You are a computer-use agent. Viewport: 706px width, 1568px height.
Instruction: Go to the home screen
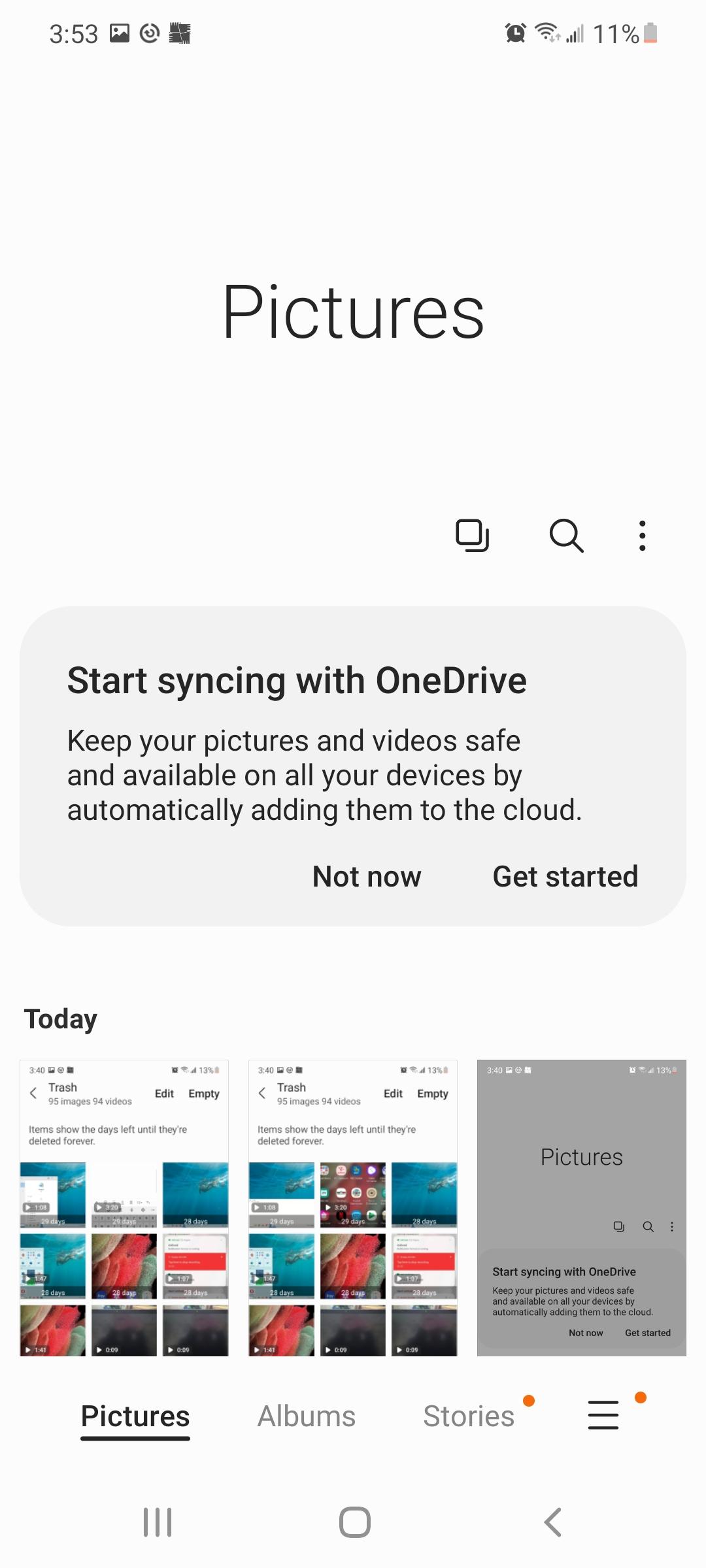point(354,1522)
